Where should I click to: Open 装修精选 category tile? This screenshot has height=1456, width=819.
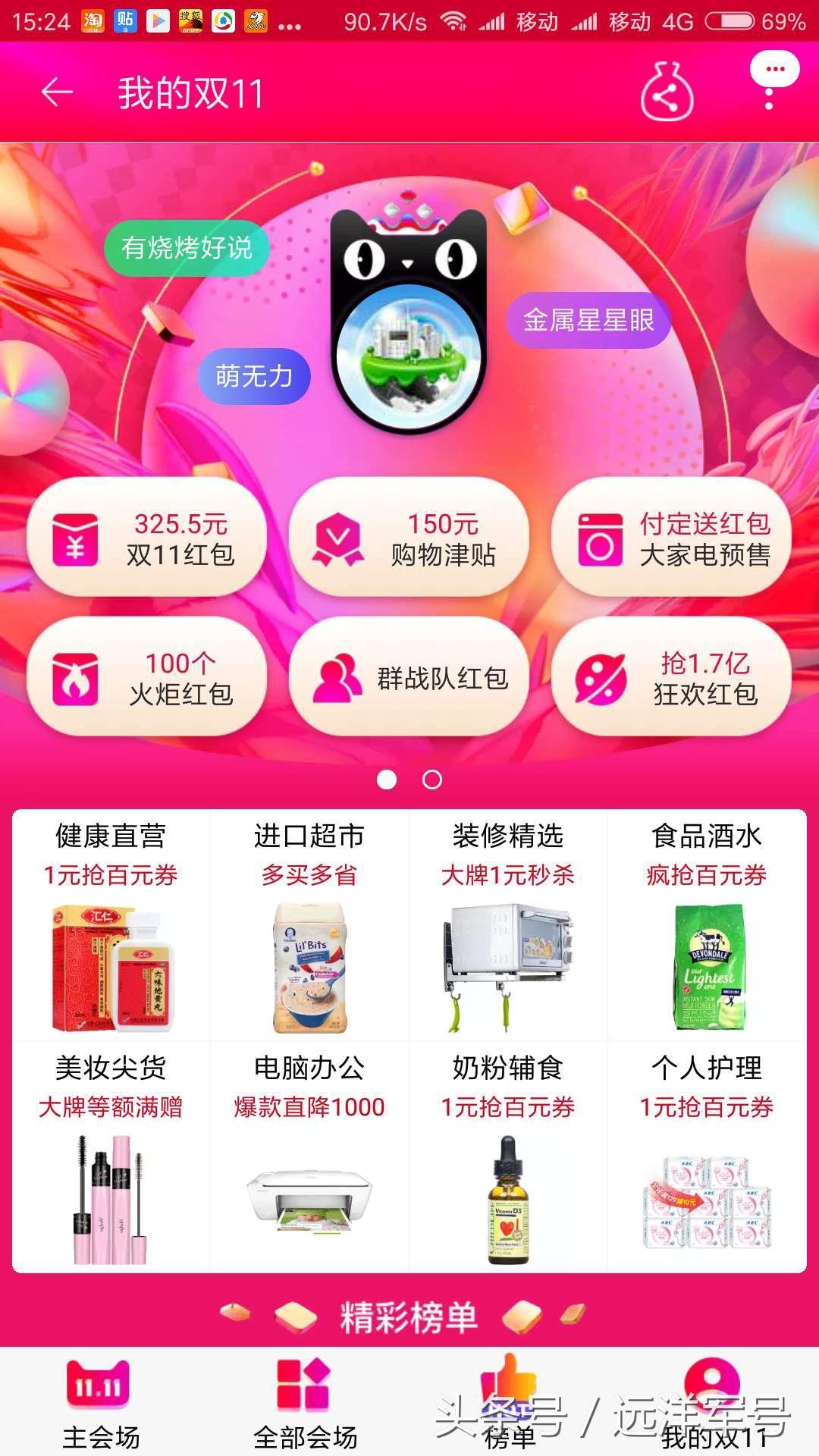pyautogui.click(x=508, y=925)
